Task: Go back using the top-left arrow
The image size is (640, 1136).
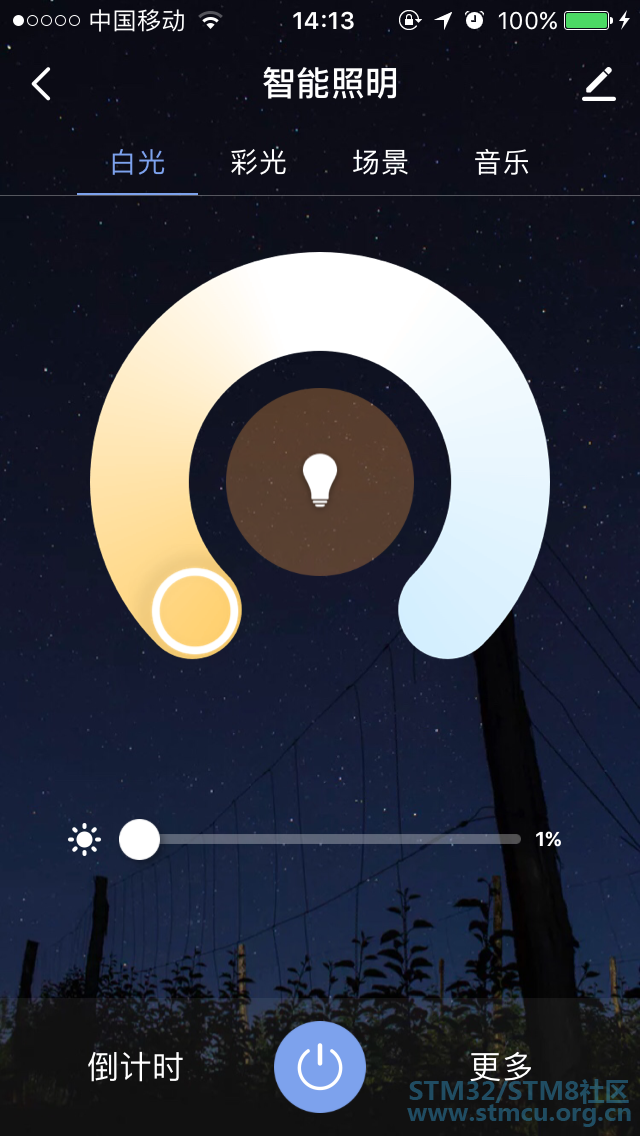Action: coord(41,85)
